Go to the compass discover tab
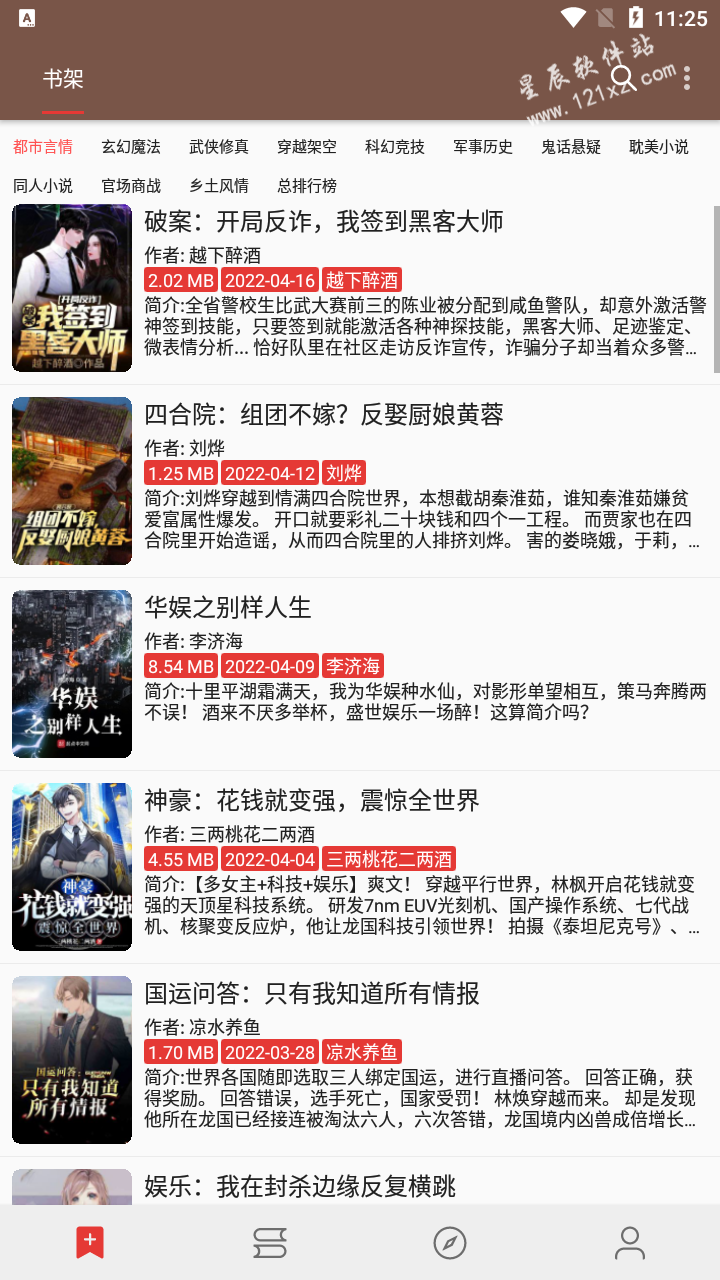Viewport: 720px width, 1280px height. click(450, 1243)
